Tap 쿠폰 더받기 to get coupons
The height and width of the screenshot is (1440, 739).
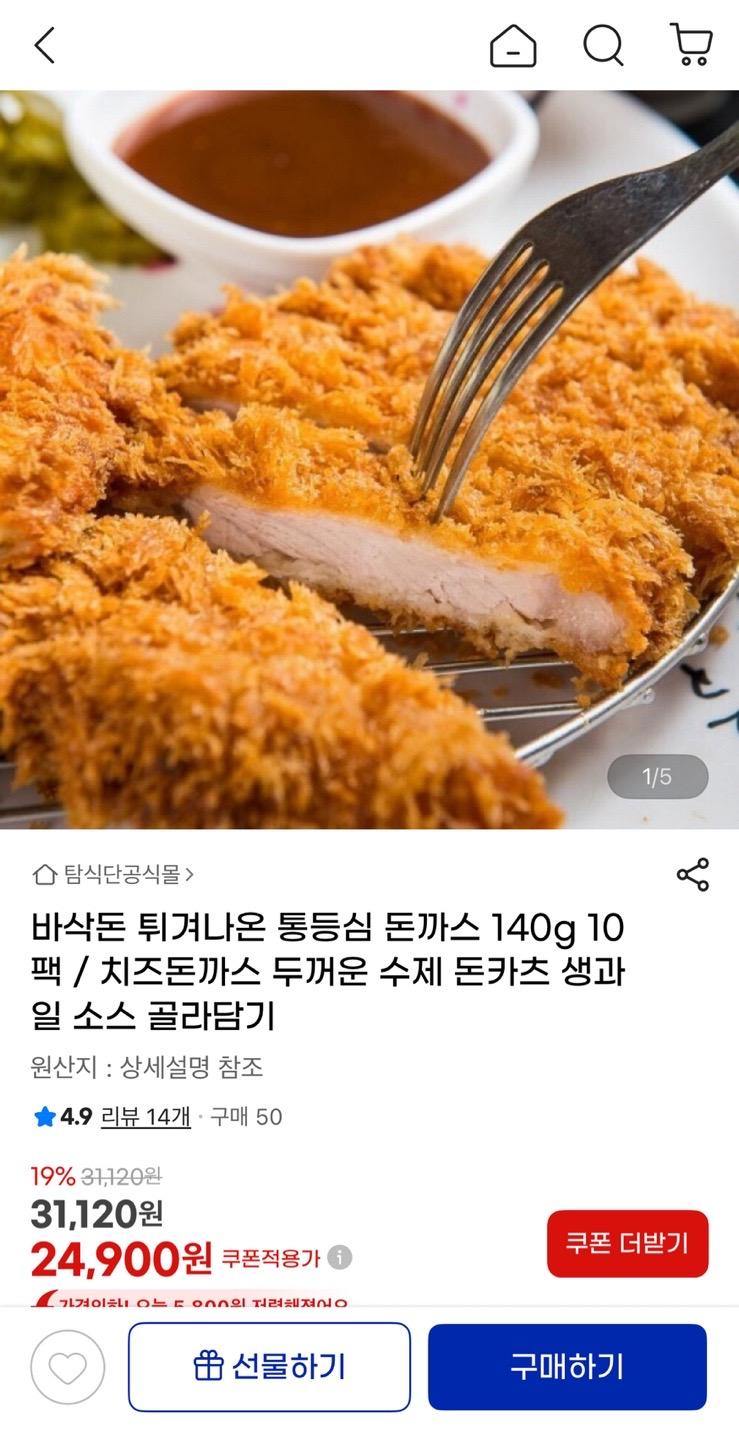click(x=627, y=1242)
